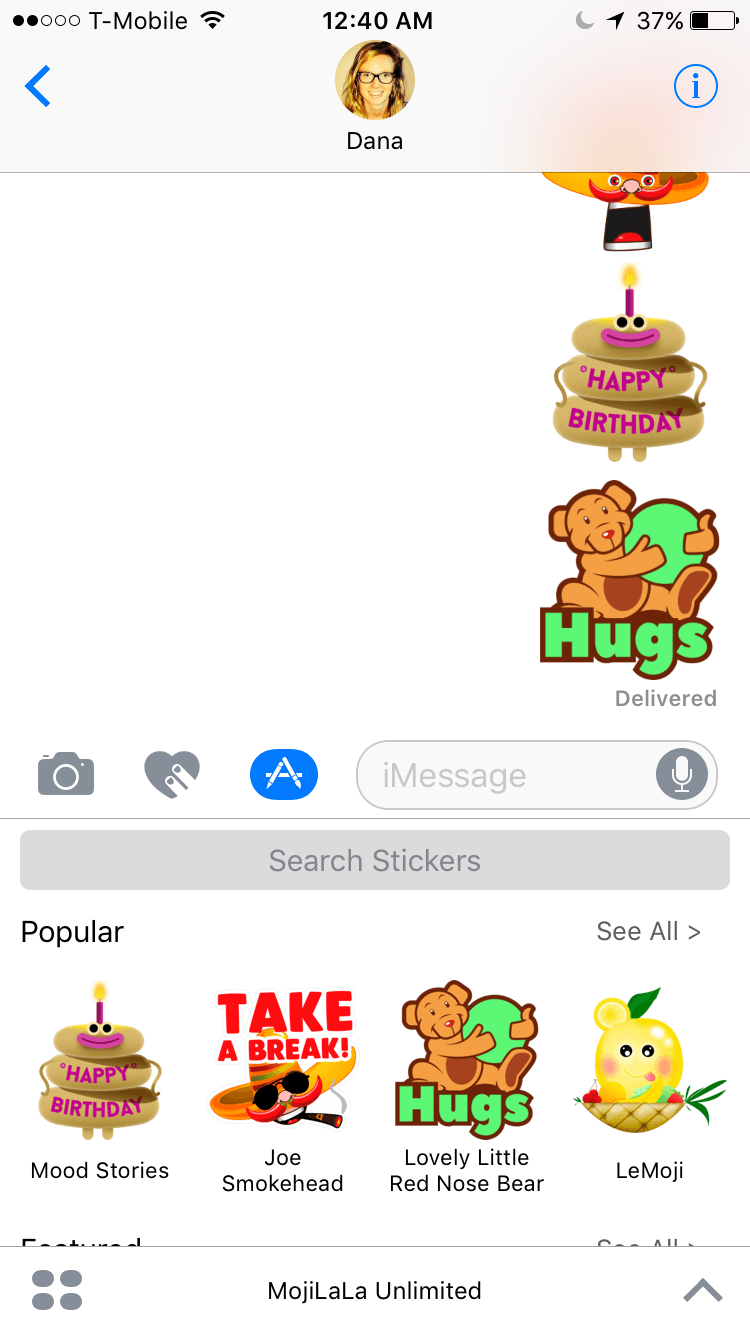See all Popular sticker packs
750x1334 pixels.
[x=648, y=931]
